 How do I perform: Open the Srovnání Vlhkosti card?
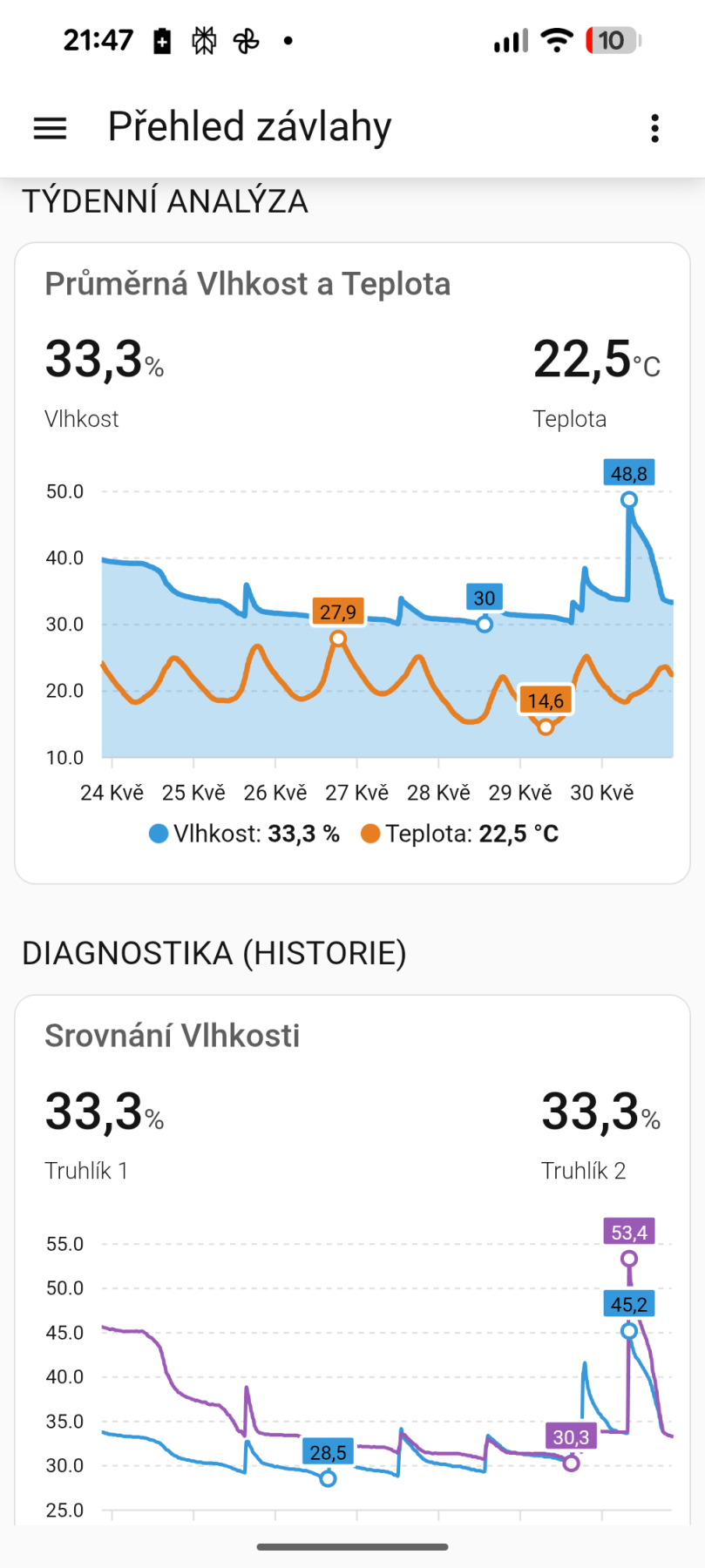tap(352, 1260)
